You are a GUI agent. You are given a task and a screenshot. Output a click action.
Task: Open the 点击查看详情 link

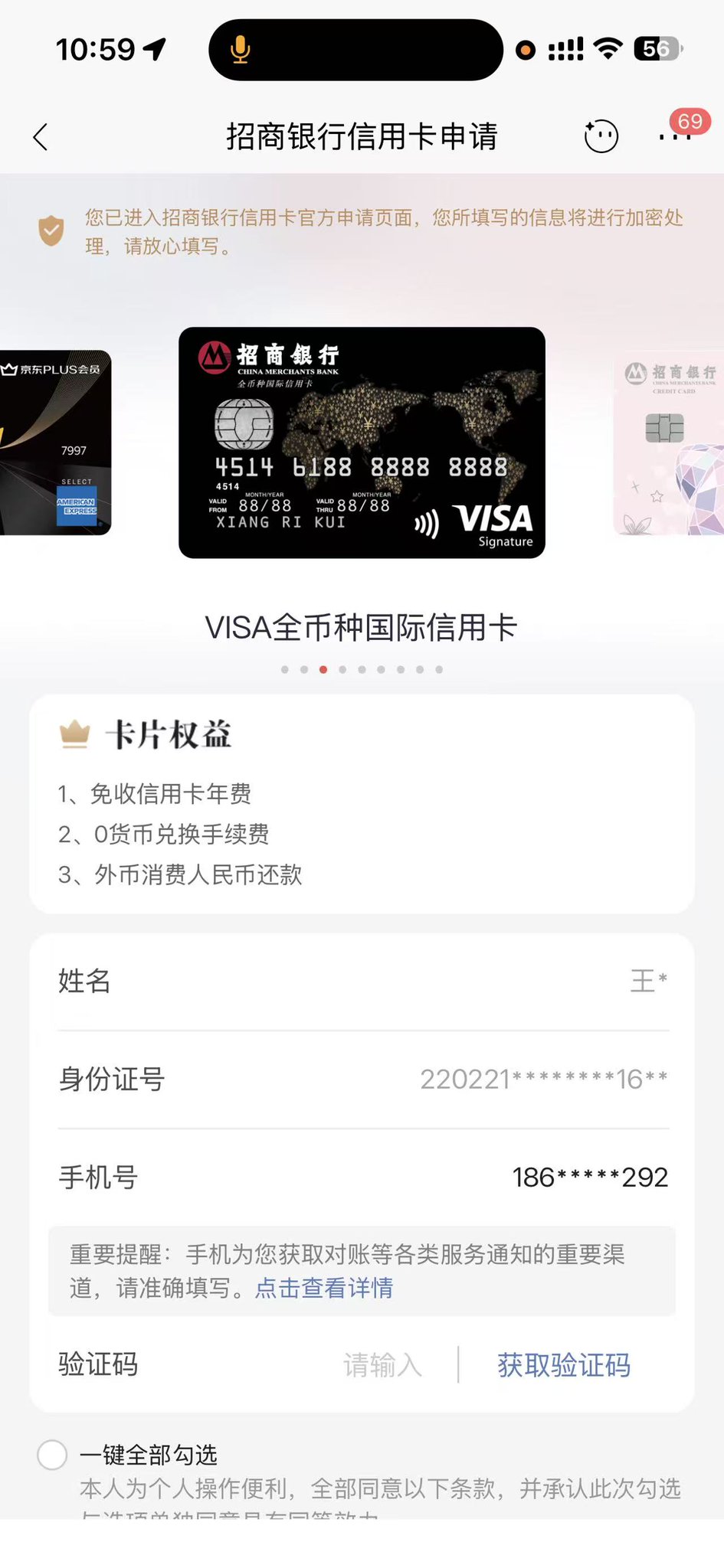(x=323, y=1288)
